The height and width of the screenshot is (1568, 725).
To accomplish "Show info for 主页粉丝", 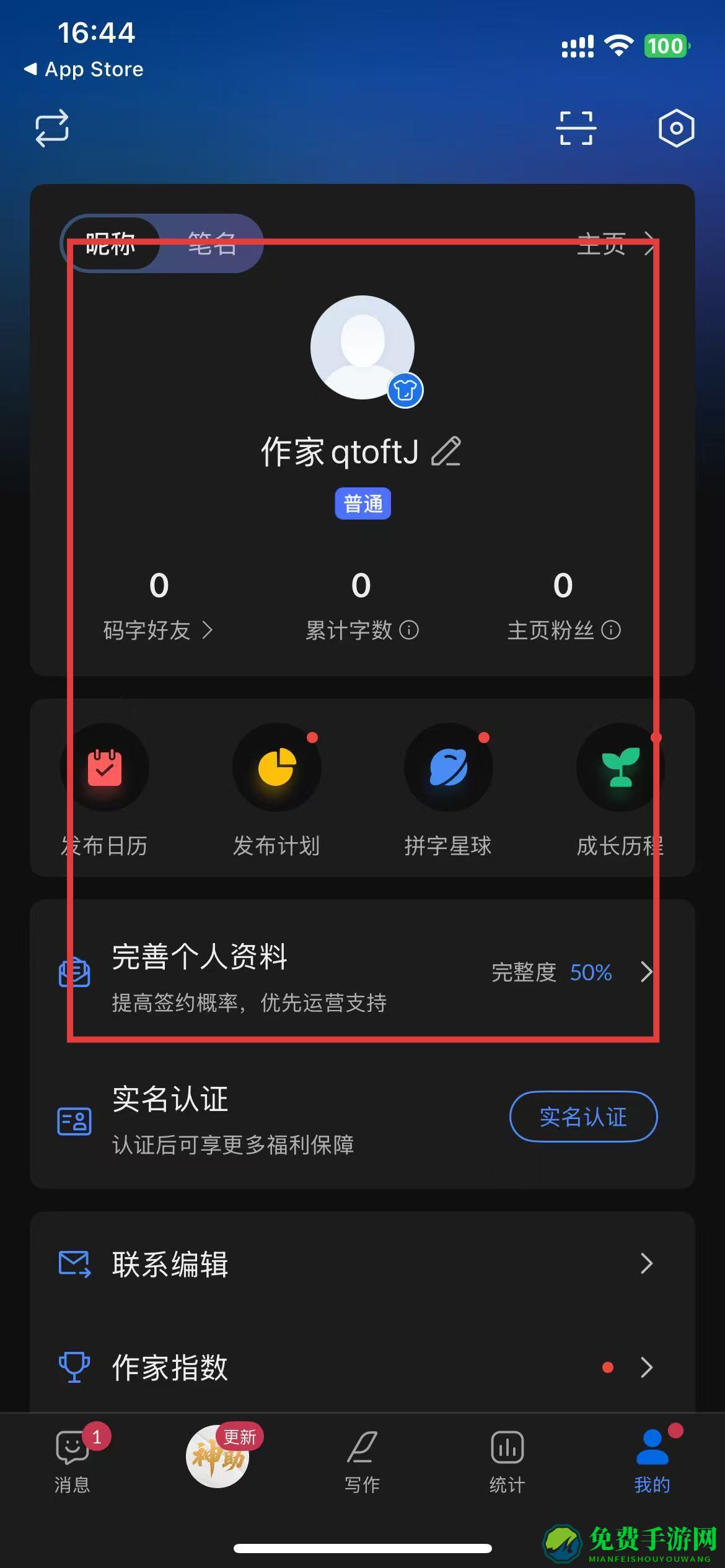I will click(611, 630).
